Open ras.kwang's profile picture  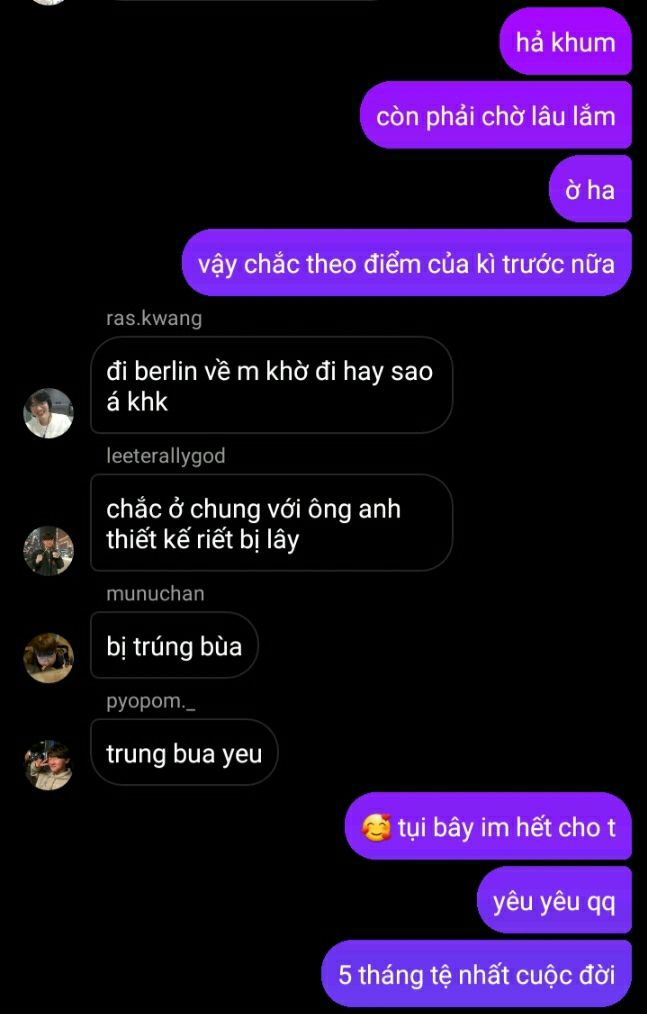tap(48, 412)
